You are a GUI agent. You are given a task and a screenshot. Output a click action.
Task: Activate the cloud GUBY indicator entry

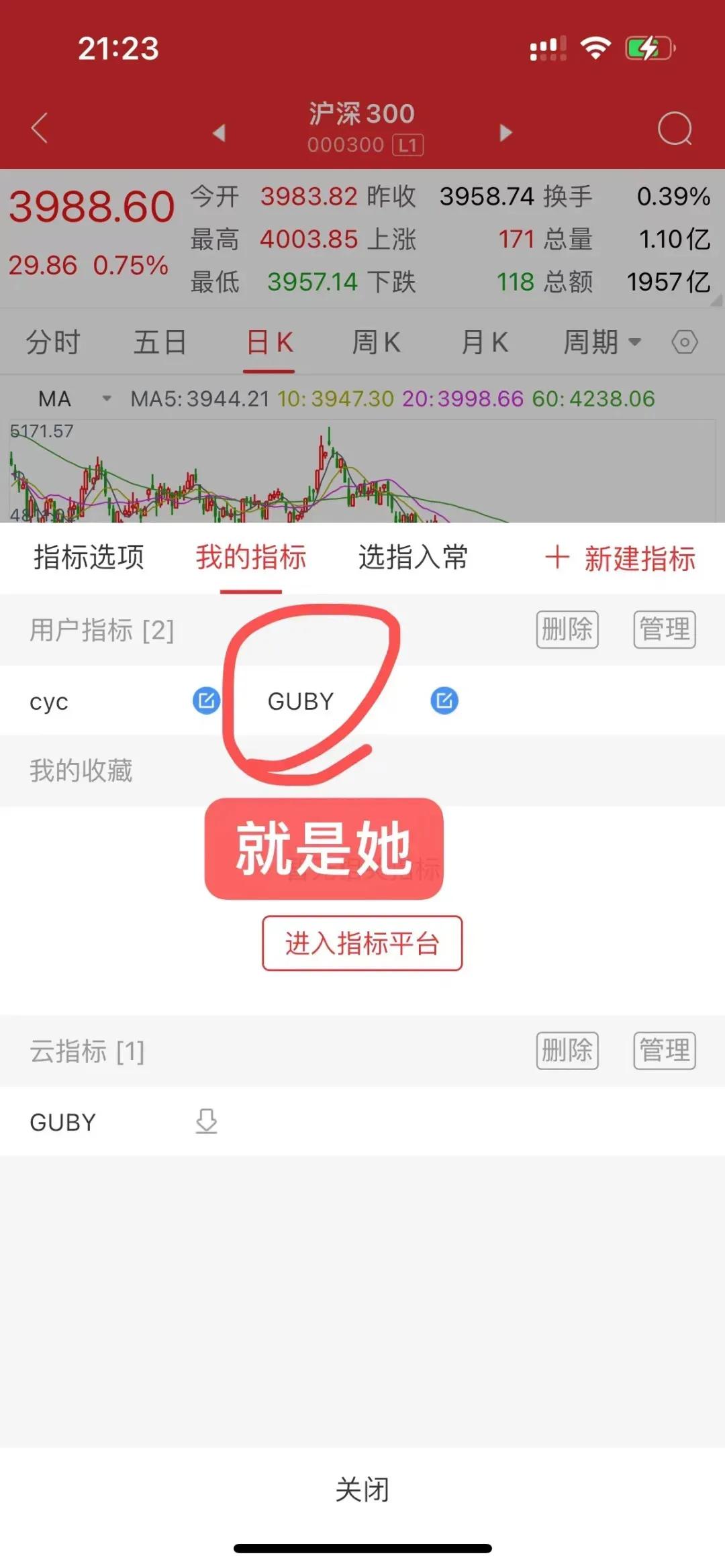pyautogui.click(x=62, y=1122)
